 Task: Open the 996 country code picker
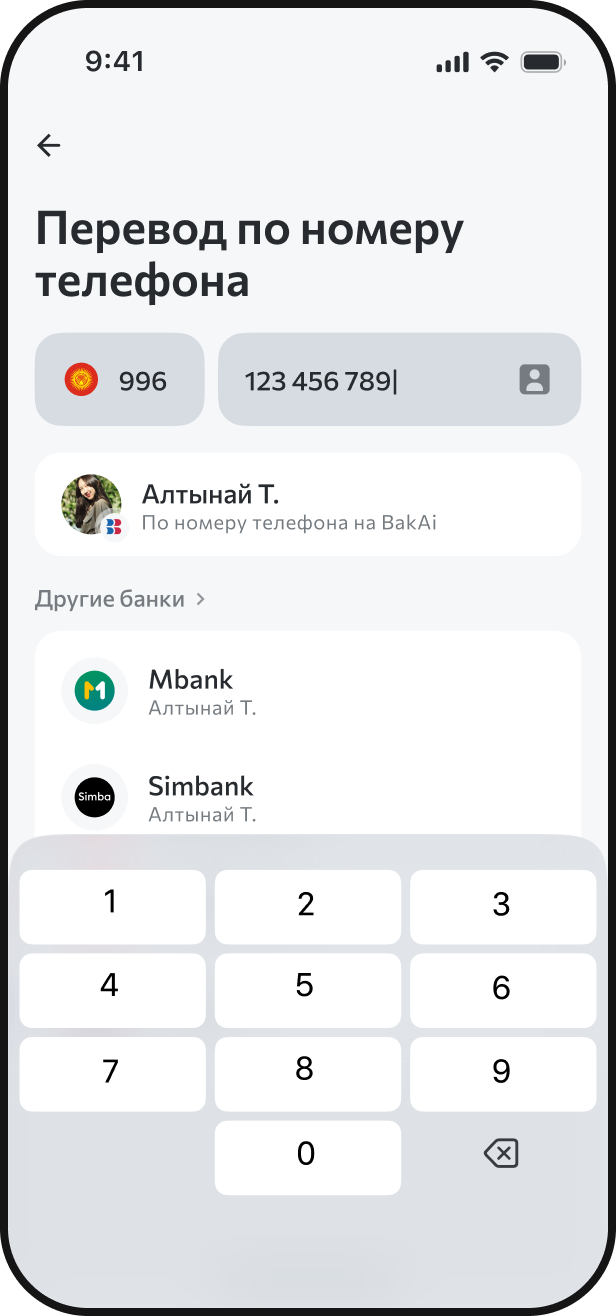(x=119, y=380)
